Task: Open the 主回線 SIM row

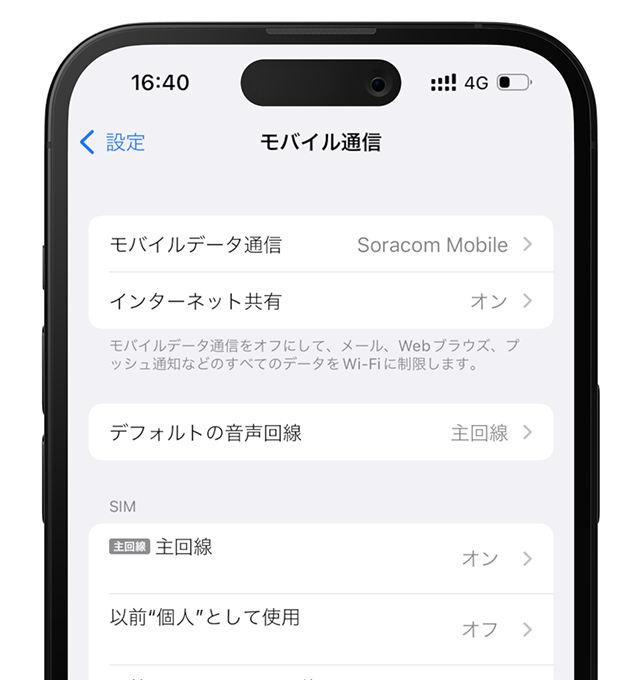Action: pos(320,558)
